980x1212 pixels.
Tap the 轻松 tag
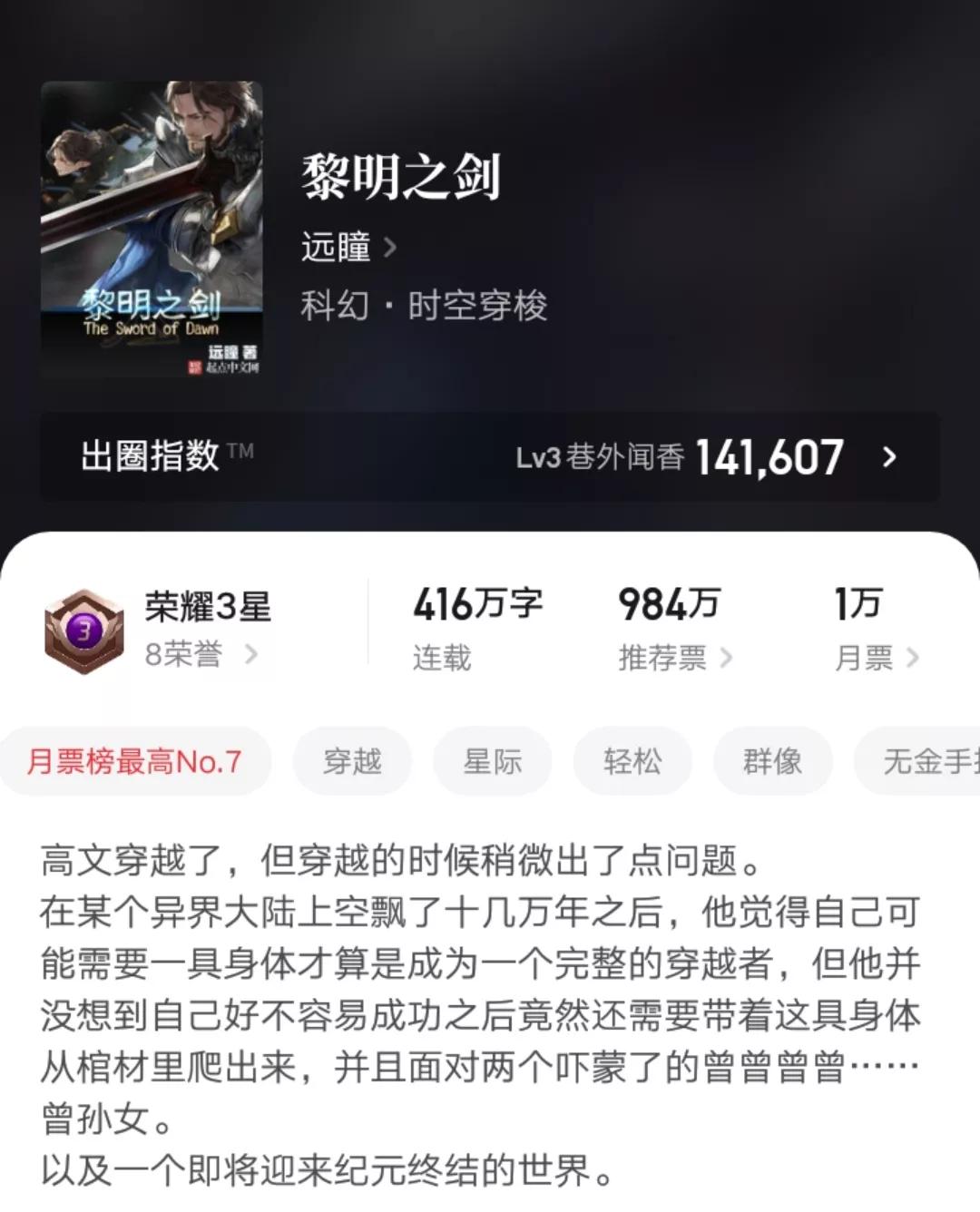632,762
